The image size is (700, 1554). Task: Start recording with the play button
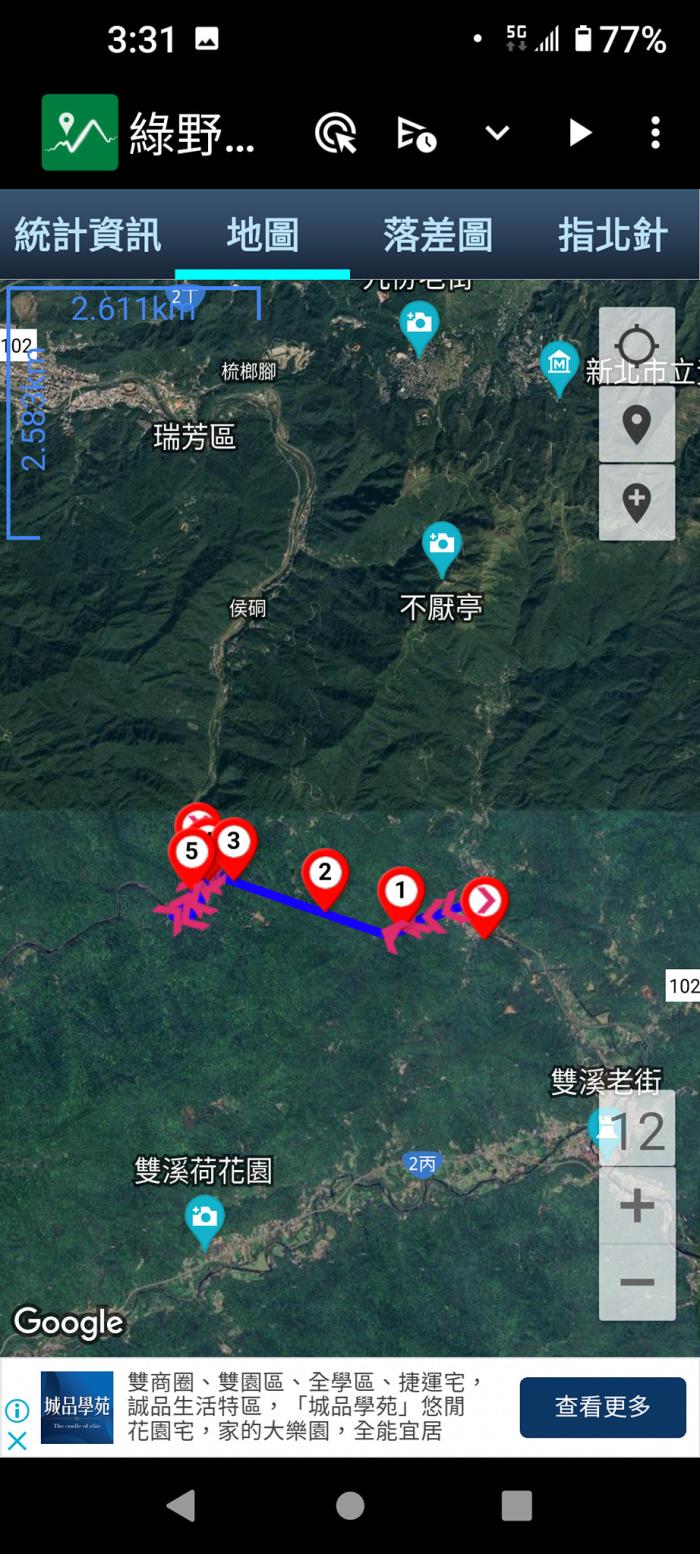[x=579, y=133]
